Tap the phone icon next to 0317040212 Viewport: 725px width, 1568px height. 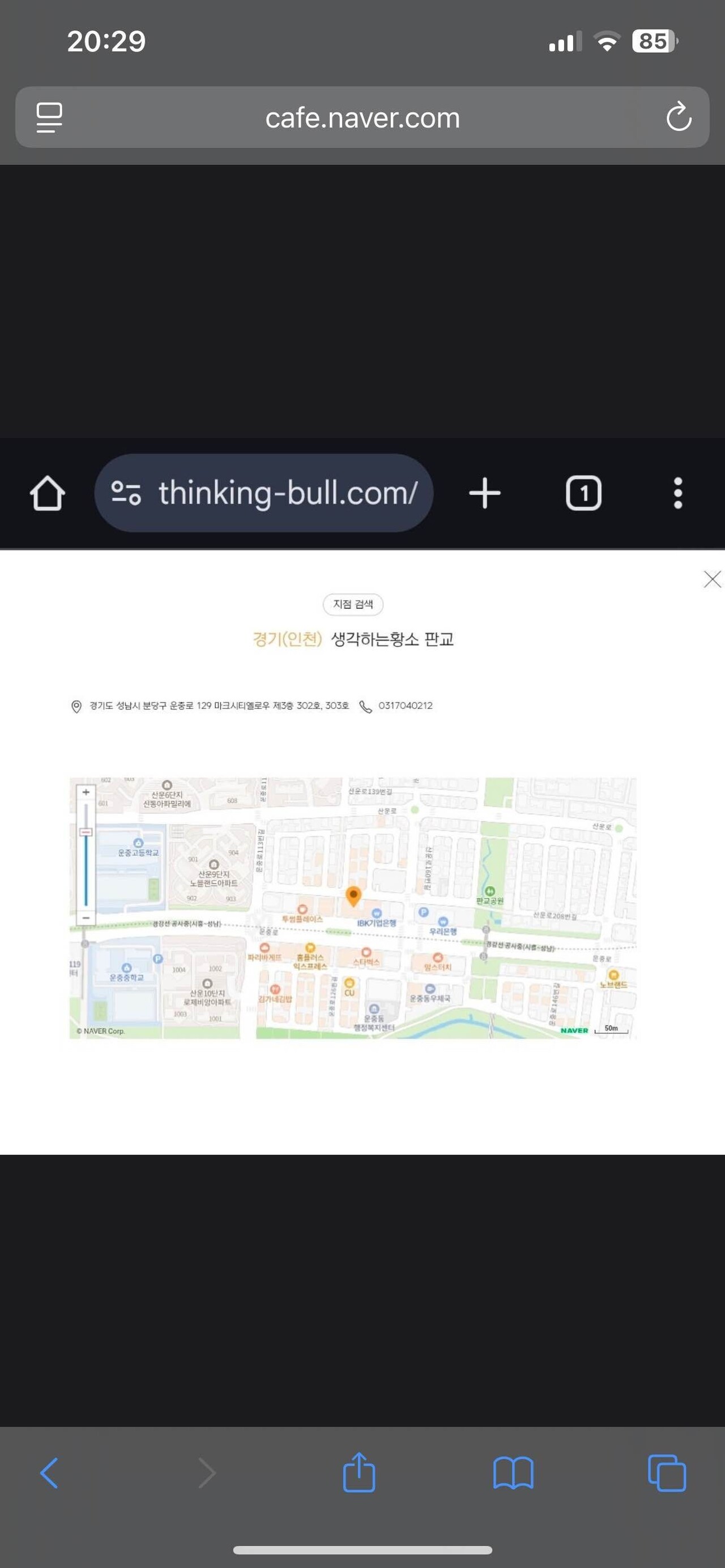[x=365, y=706]
